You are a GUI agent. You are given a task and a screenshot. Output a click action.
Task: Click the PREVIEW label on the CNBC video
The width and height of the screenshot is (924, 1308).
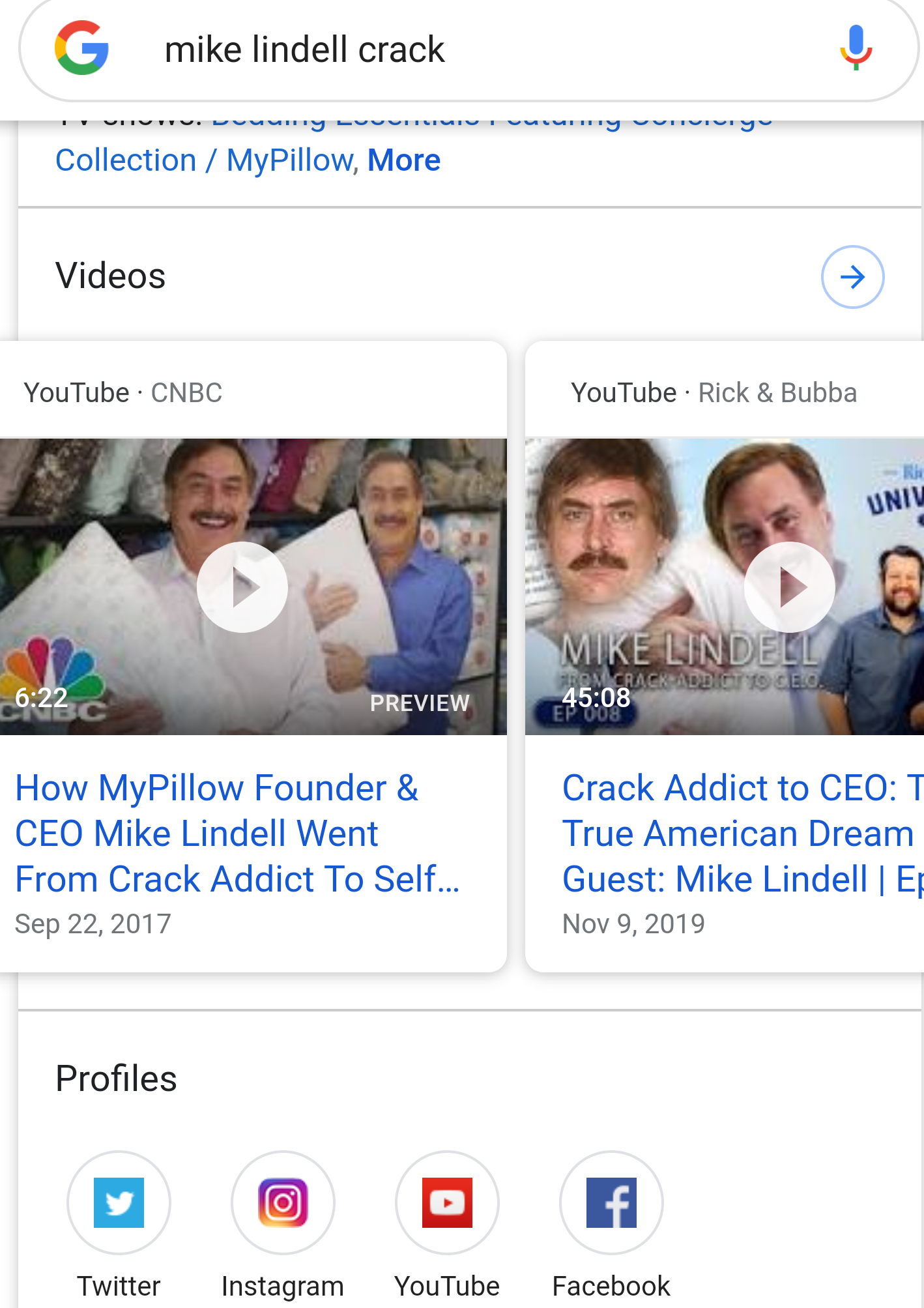click(420, 703)
